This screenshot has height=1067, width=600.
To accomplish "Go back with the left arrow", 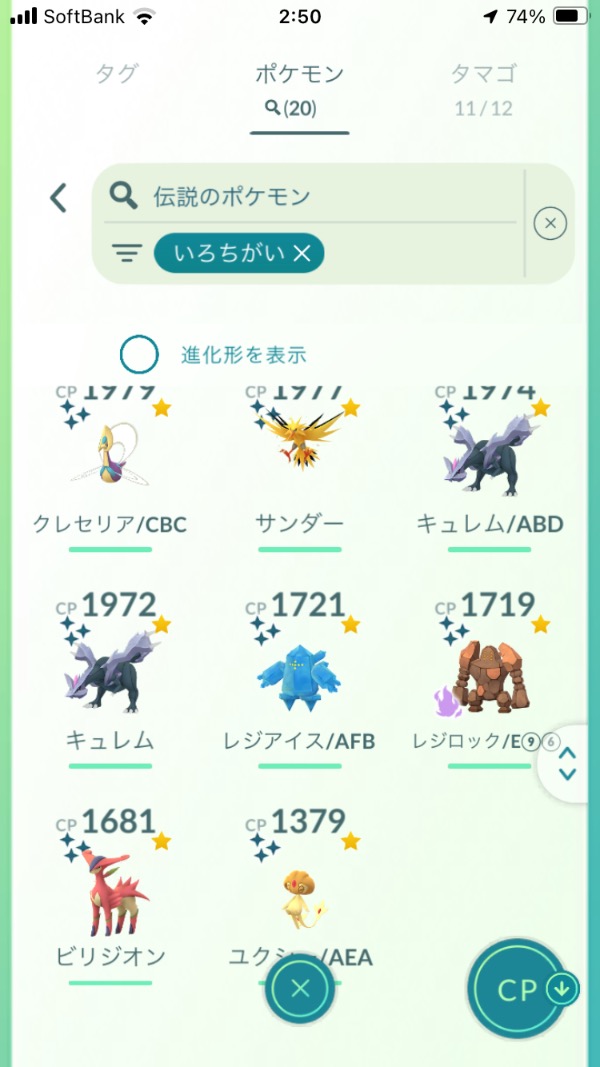I will (59, 197).
